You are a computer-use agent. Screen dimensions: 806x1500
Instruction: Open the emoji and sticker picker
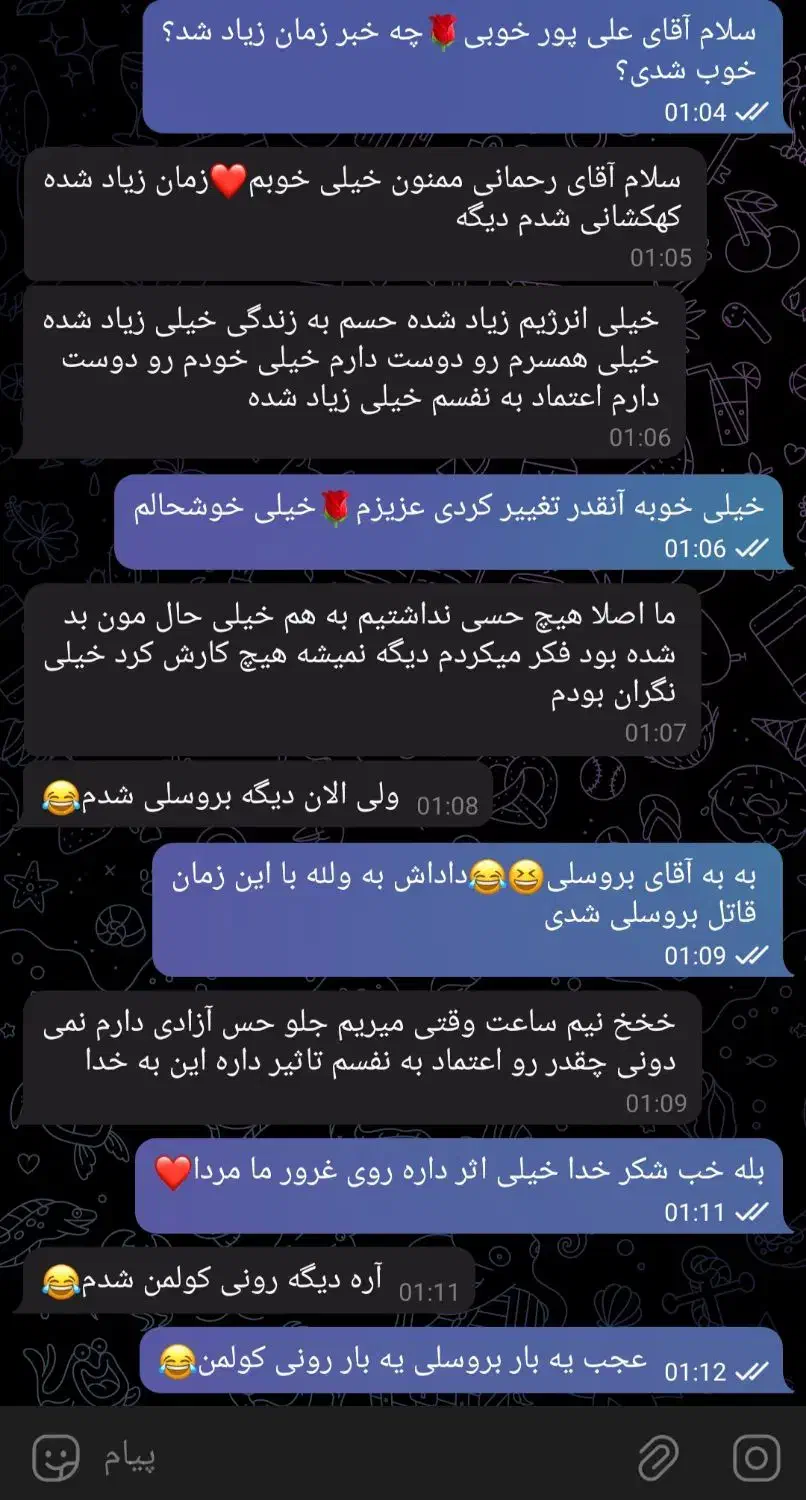(56, 1457)
